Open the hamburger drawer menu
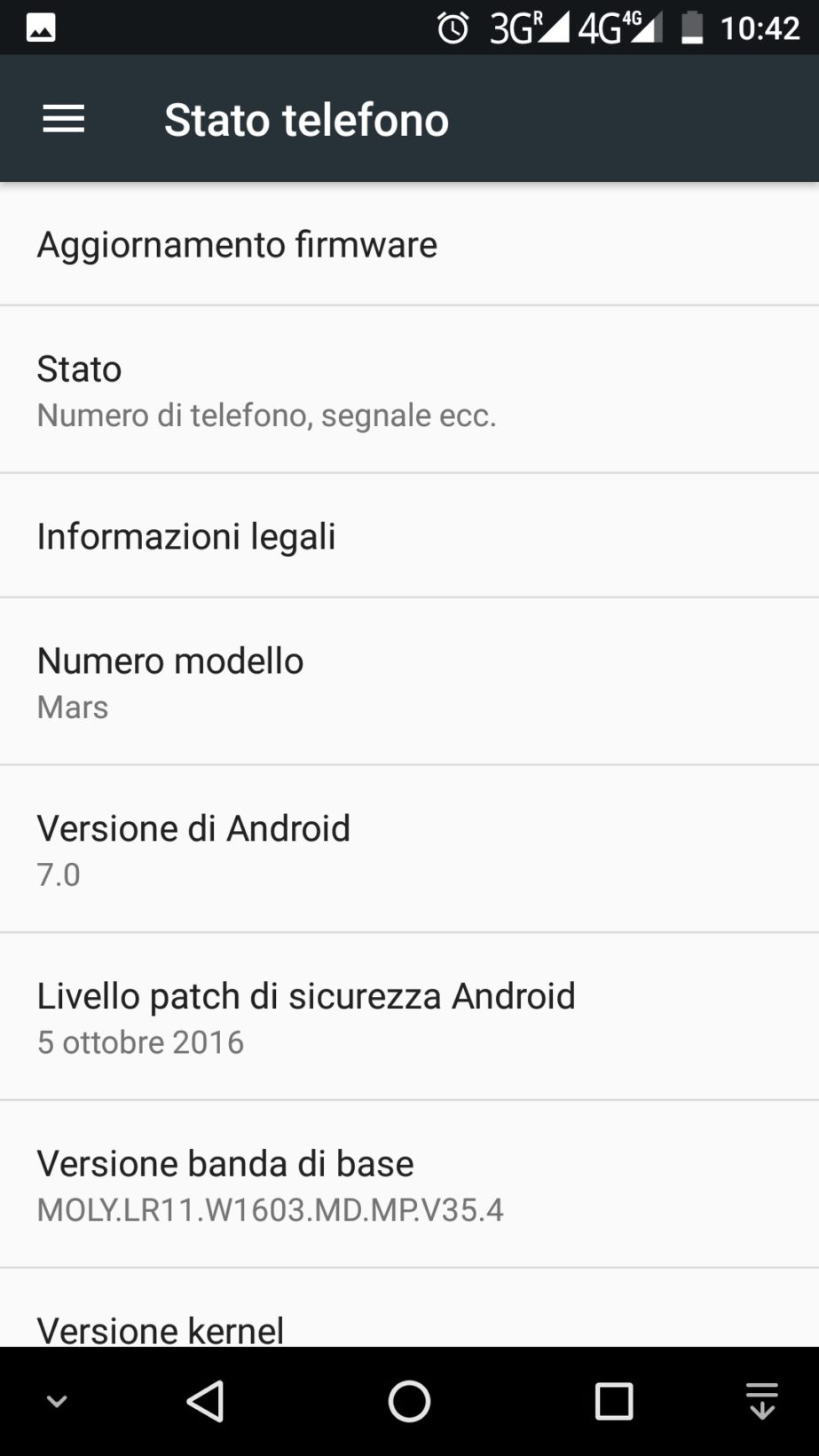The image size is (819, 1456). point(63,119)
